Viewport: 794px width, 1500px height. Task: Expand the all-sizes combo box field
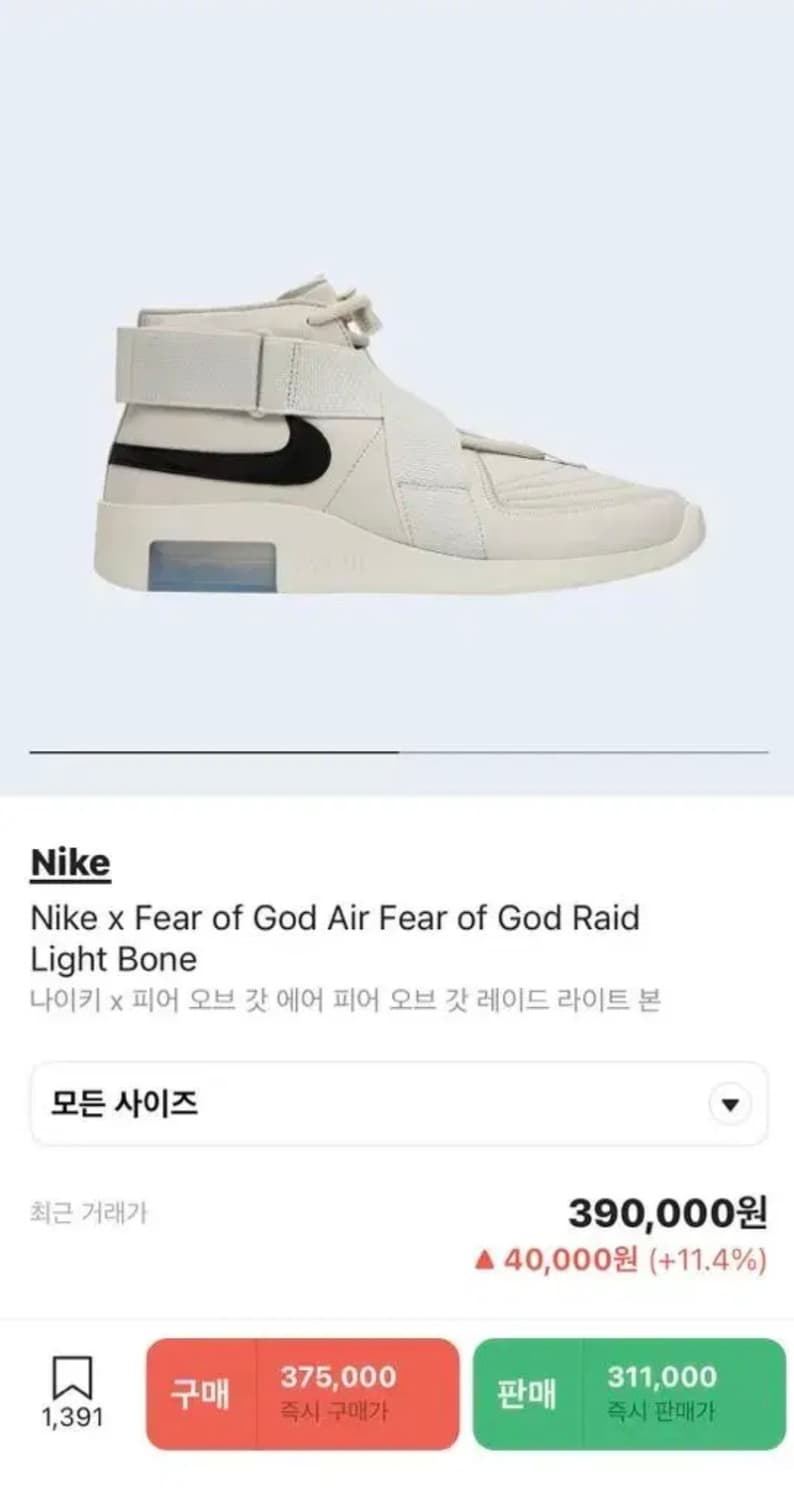(397, 1104)
